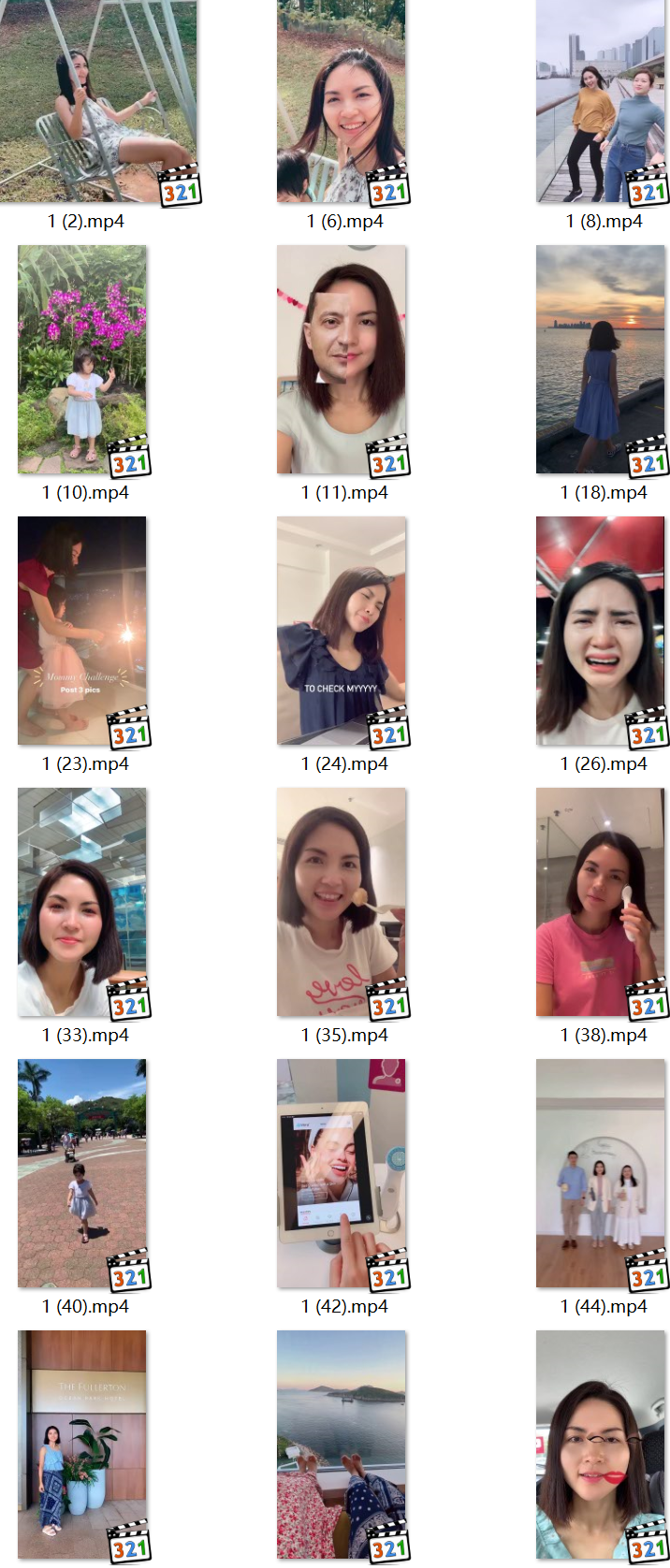Open the 1 (35).mp4 thumbnail

click(342, 902)
